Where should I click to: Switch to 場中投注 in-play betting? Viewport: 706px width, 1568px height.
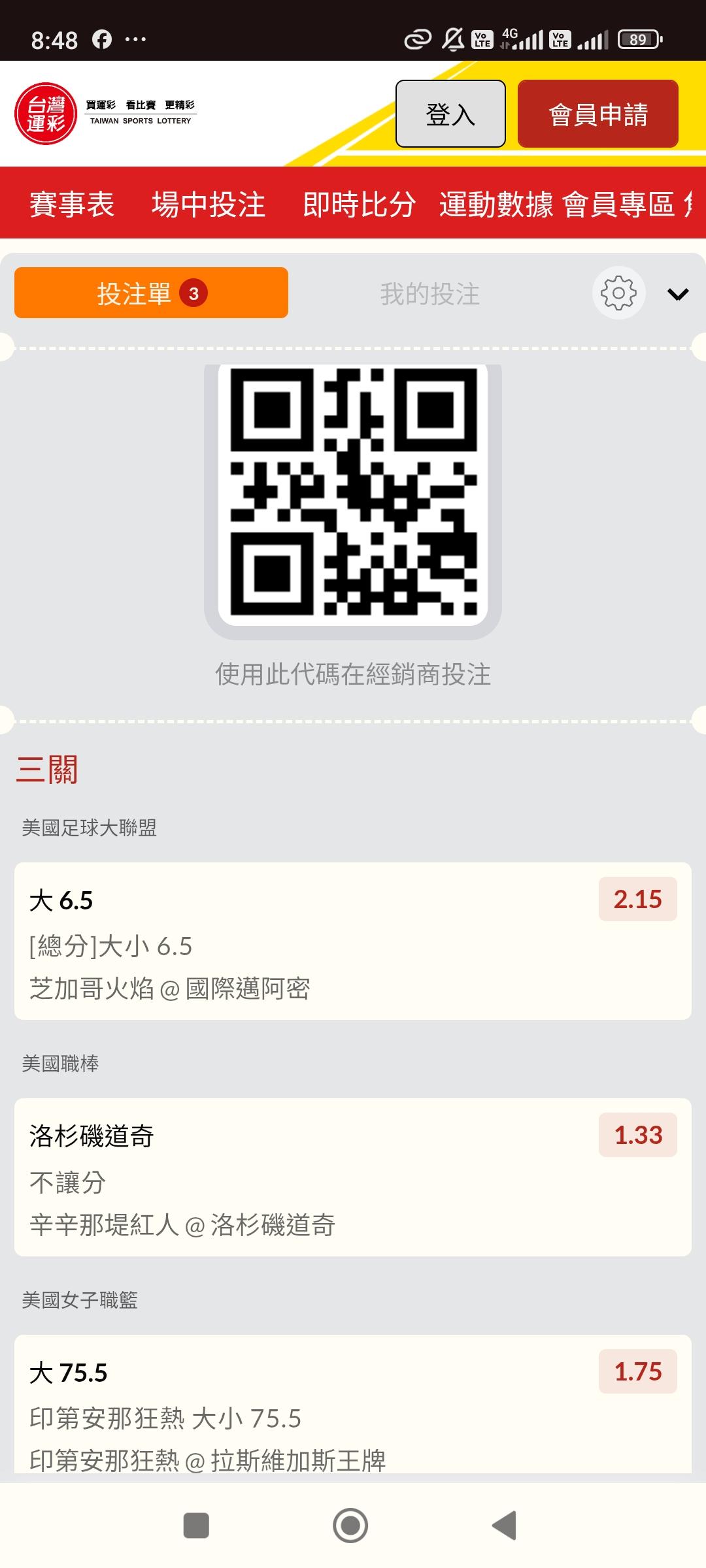click(x=208, y=204)
